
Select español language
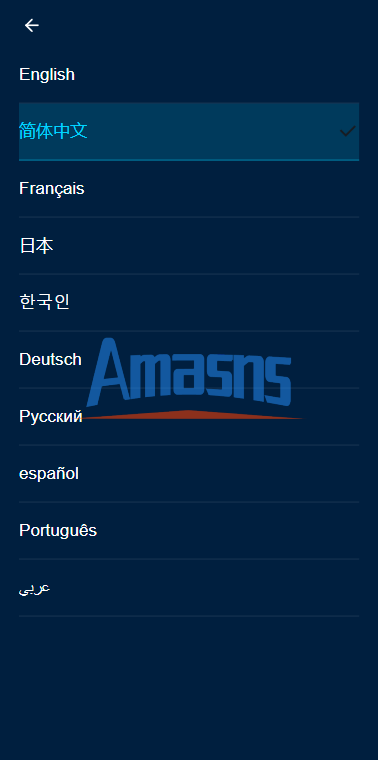189,474
